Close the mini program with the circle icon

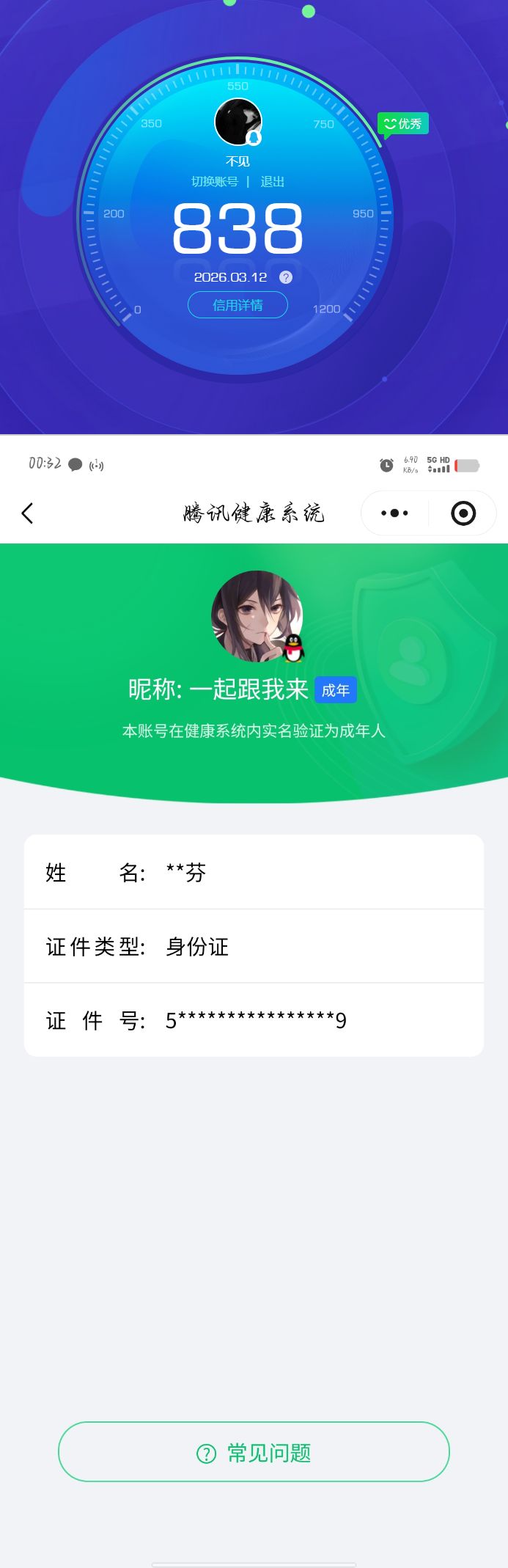coord(463,513)
